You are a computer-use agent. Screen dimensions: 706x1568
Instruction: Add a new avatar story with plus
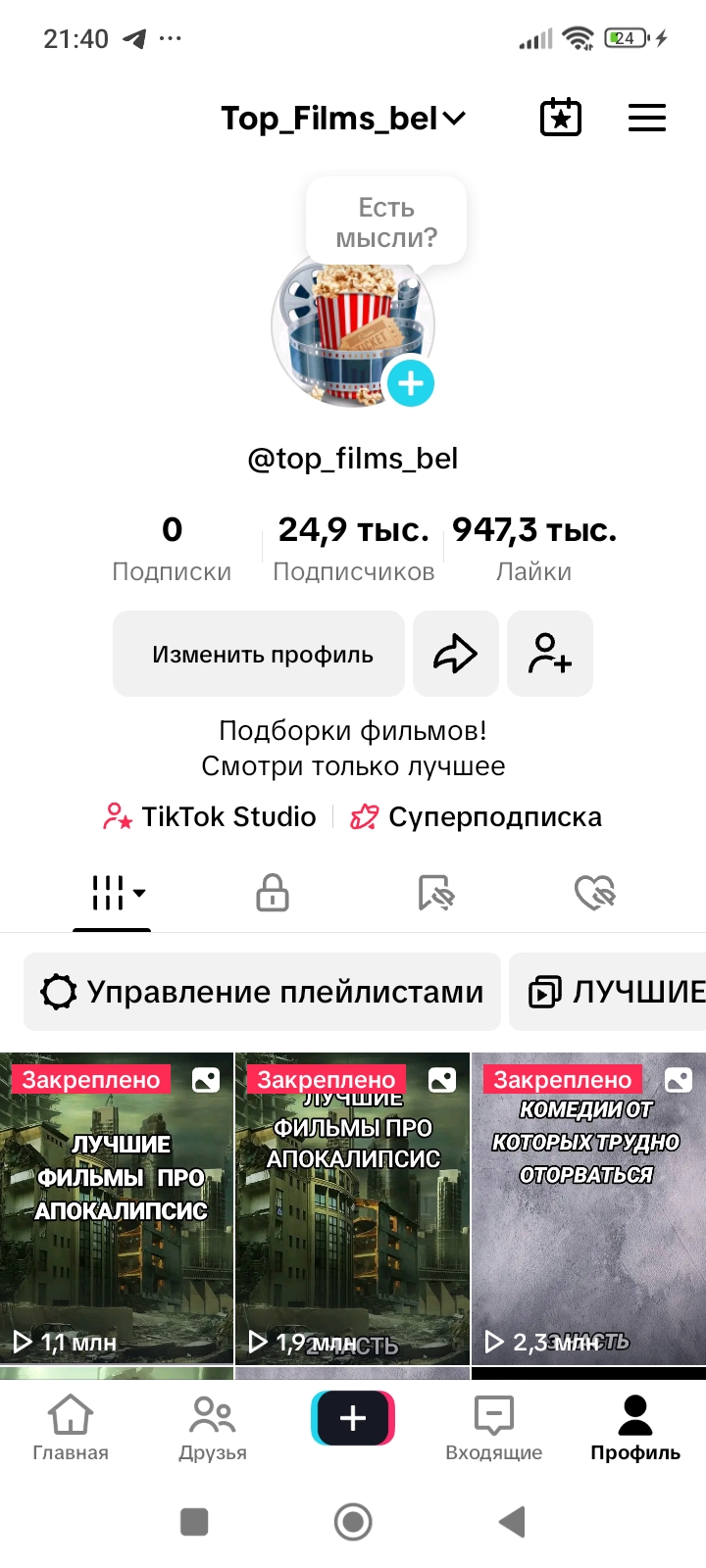click(410, 383)
